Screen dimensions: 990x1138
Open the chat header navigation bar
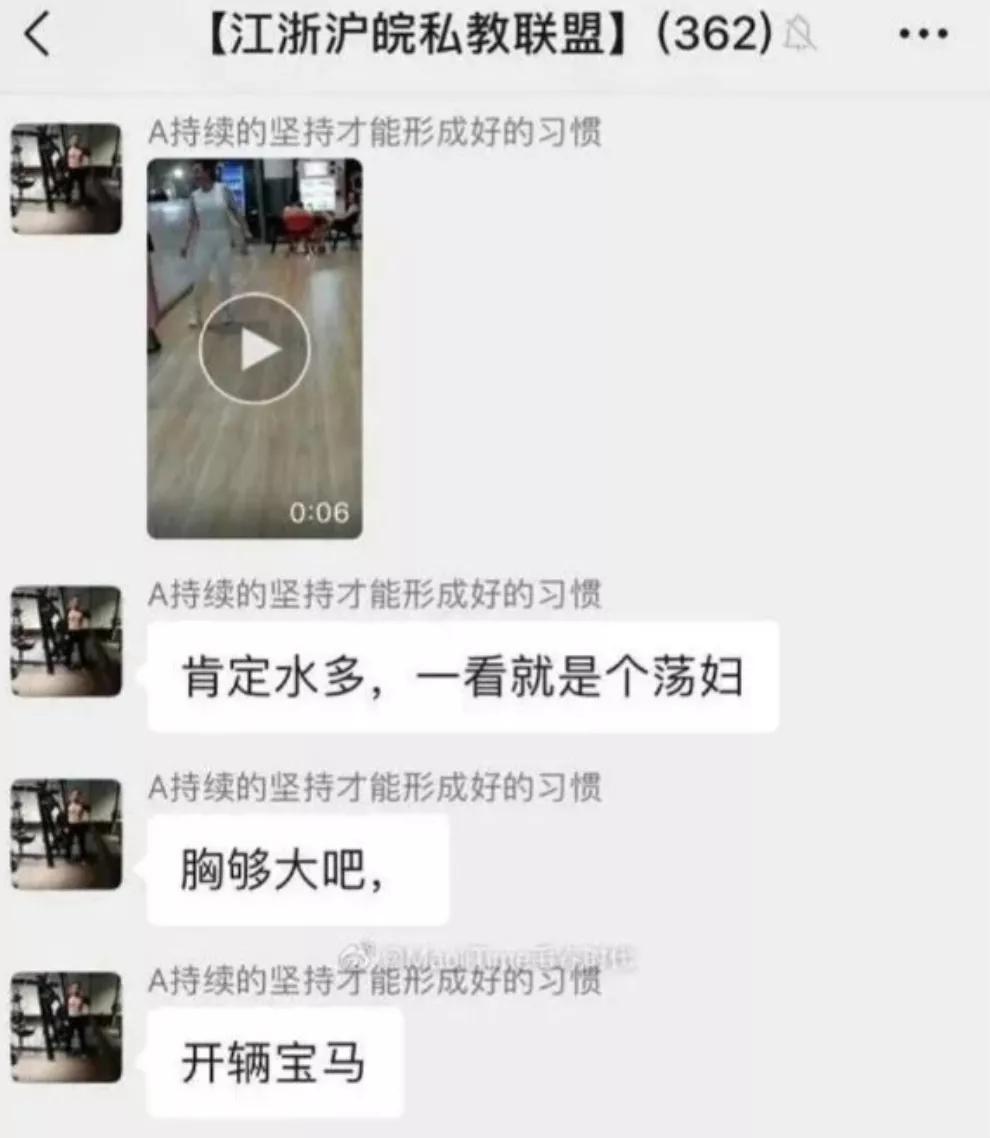coord(495,31)
